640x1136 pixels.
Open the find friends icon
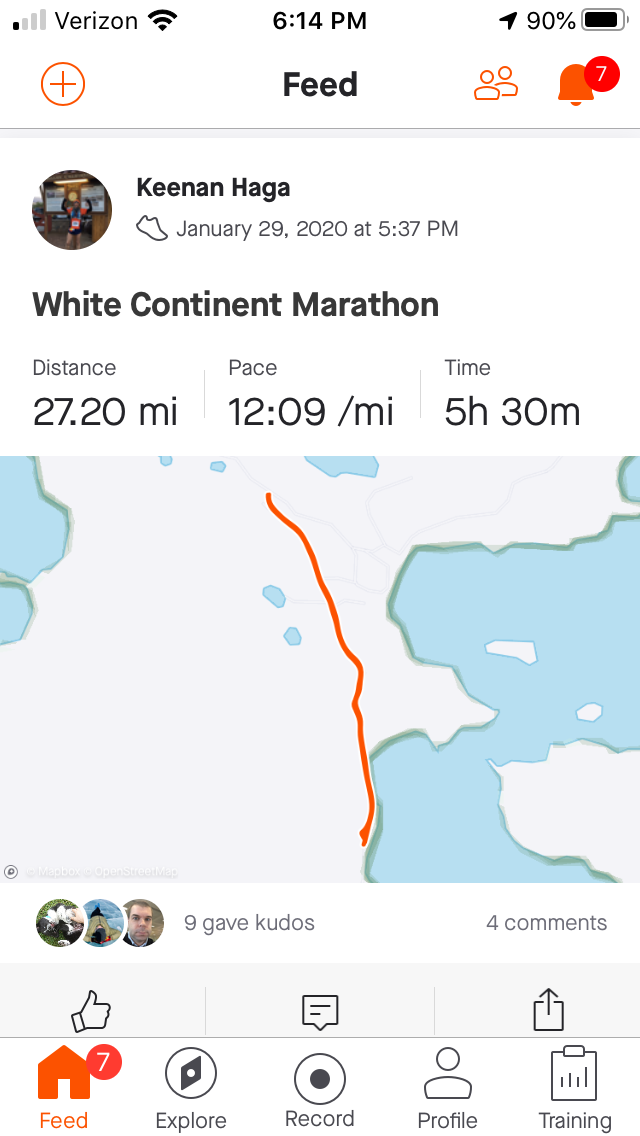coord(496,83)
